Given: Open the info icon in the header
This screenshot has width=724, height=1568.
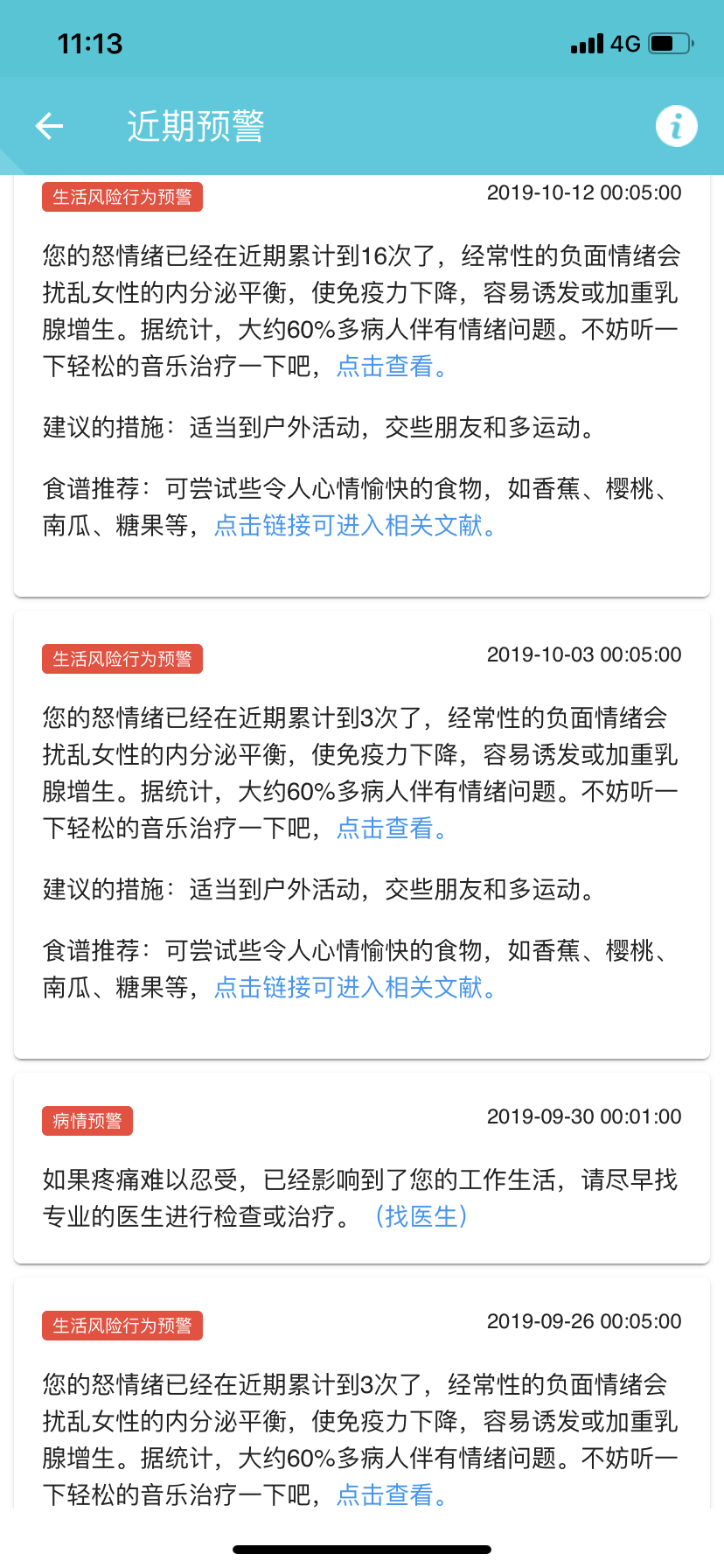Looking at the screenshot, I should point(676,126).
